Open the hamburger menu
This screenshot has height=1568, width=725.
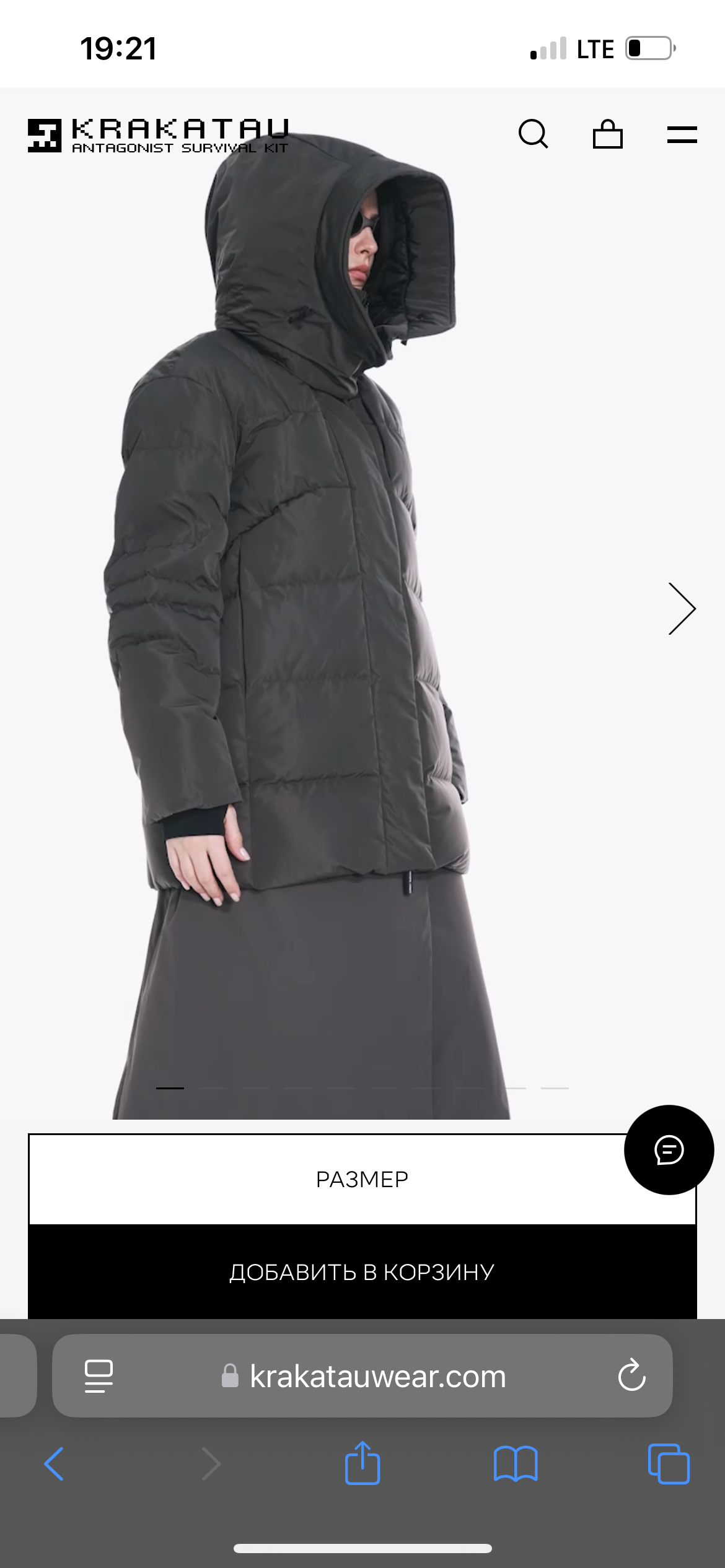[682, 134]
